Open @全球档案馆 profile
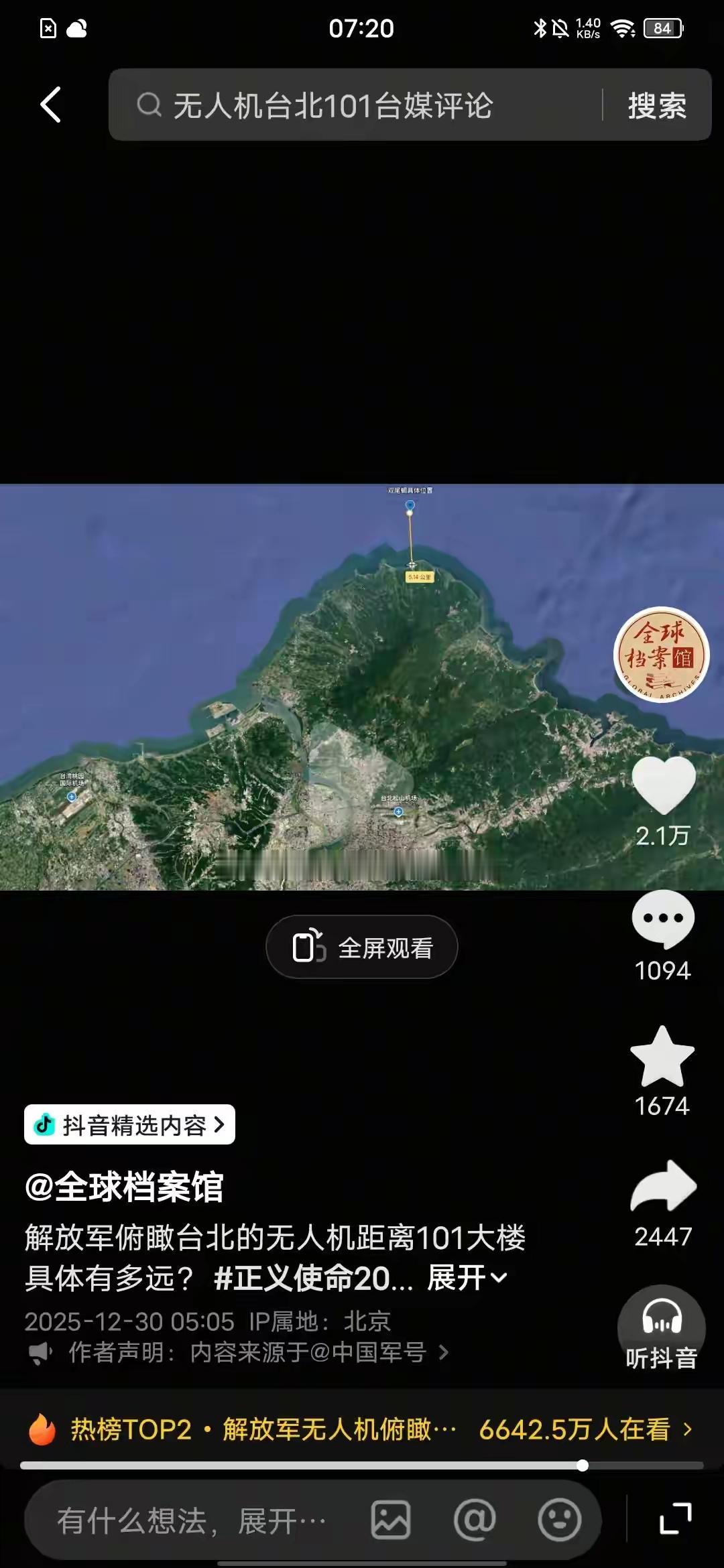 [125, 1186]
